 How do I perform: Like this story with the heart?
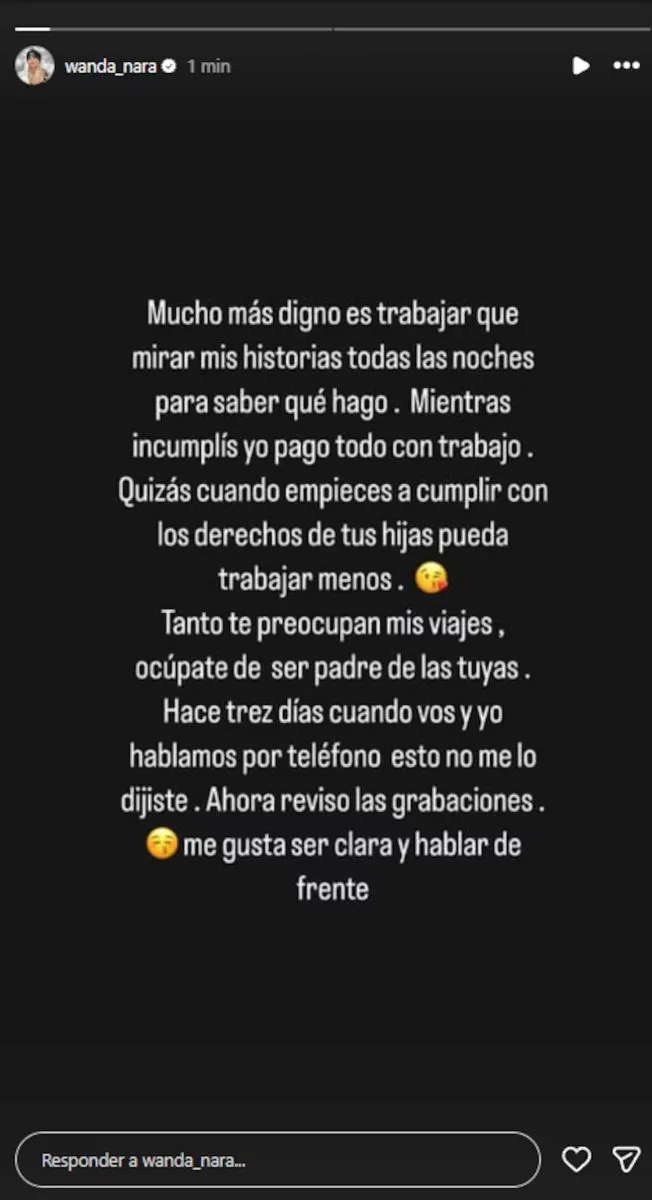[x=576, y=1160]
